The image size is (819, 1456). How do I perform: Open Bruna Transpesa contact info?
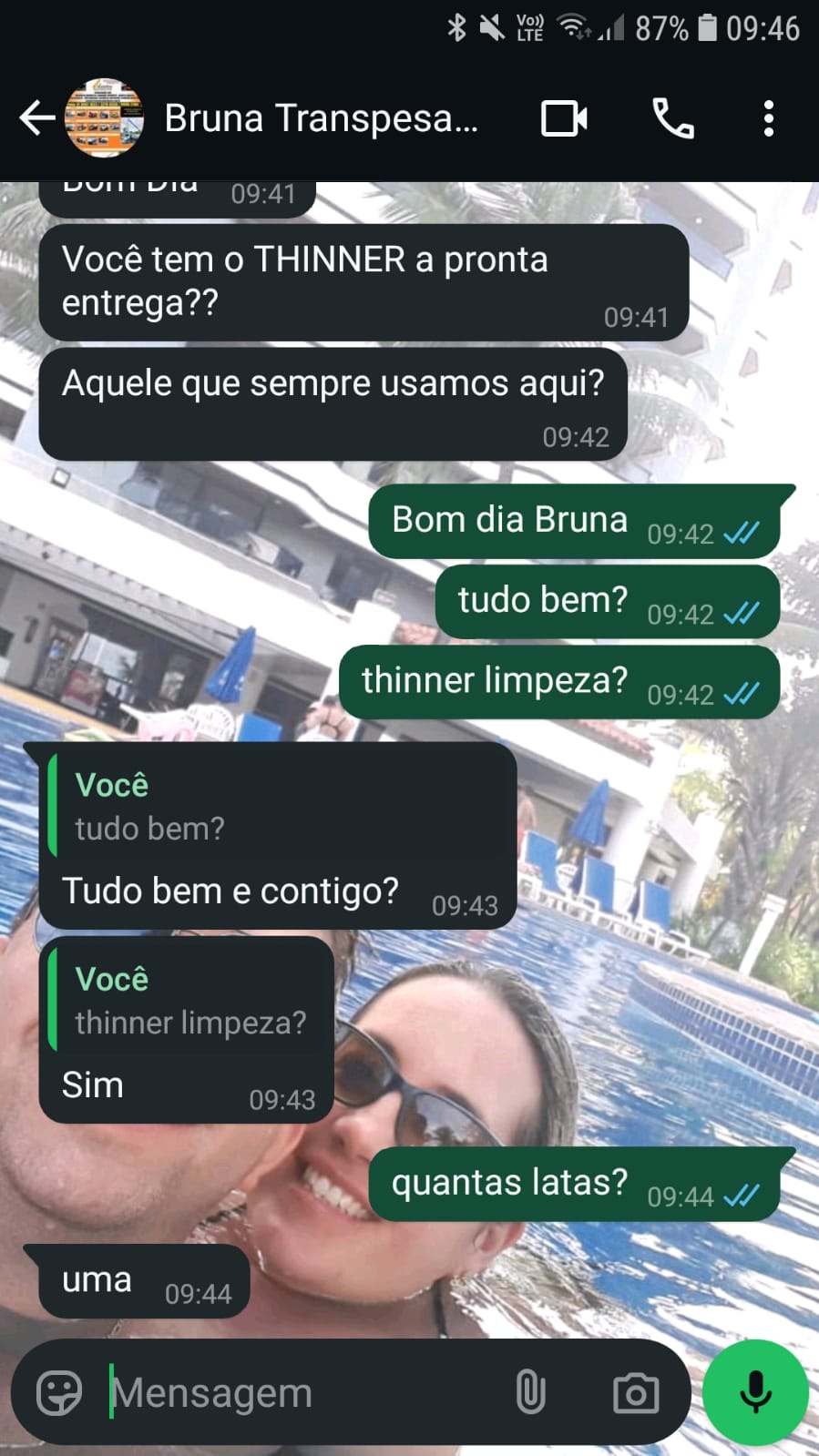coord(321,118)
